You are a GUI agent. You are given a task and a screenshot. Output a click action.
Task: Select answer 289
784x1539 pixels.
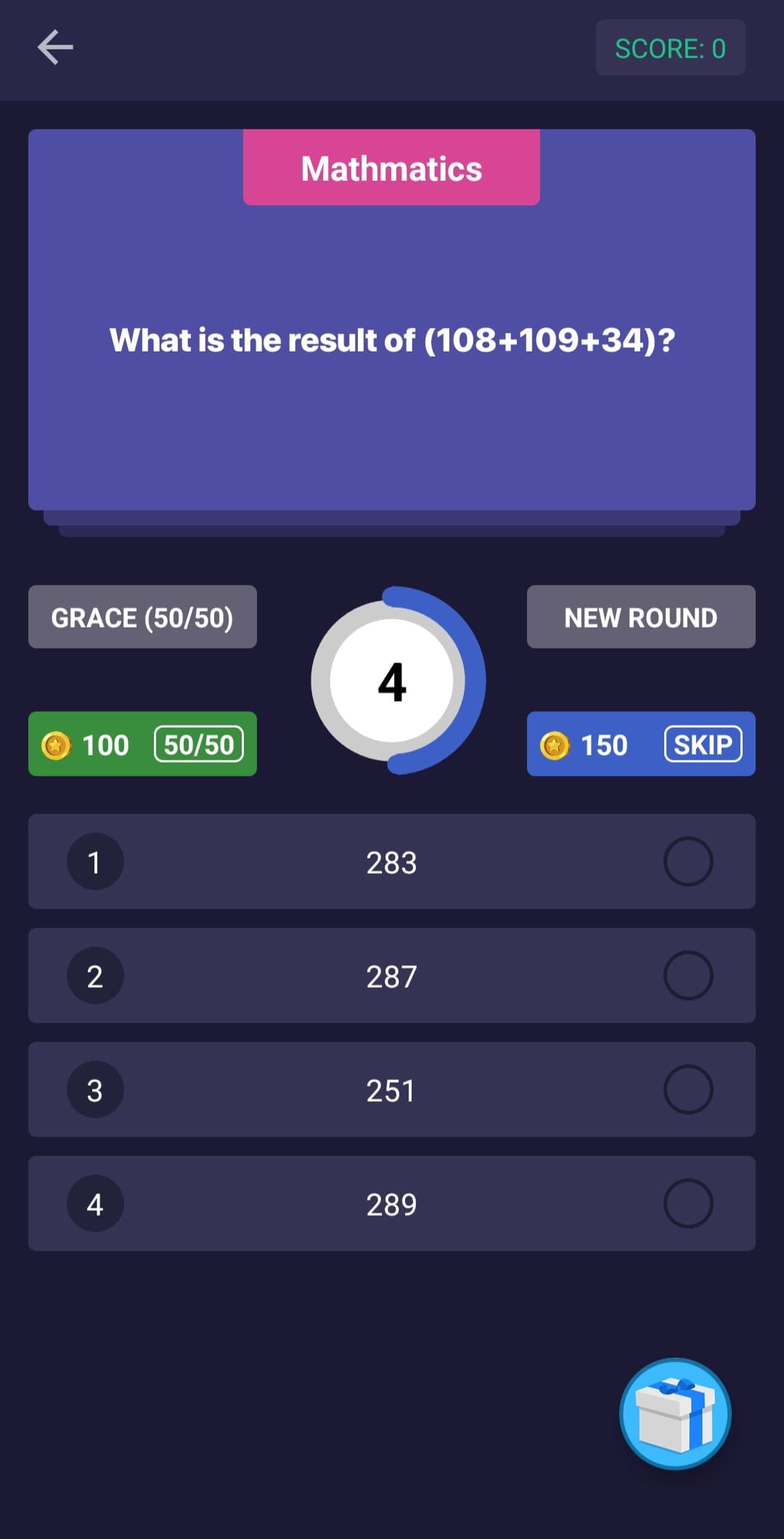pos(392,1203)
